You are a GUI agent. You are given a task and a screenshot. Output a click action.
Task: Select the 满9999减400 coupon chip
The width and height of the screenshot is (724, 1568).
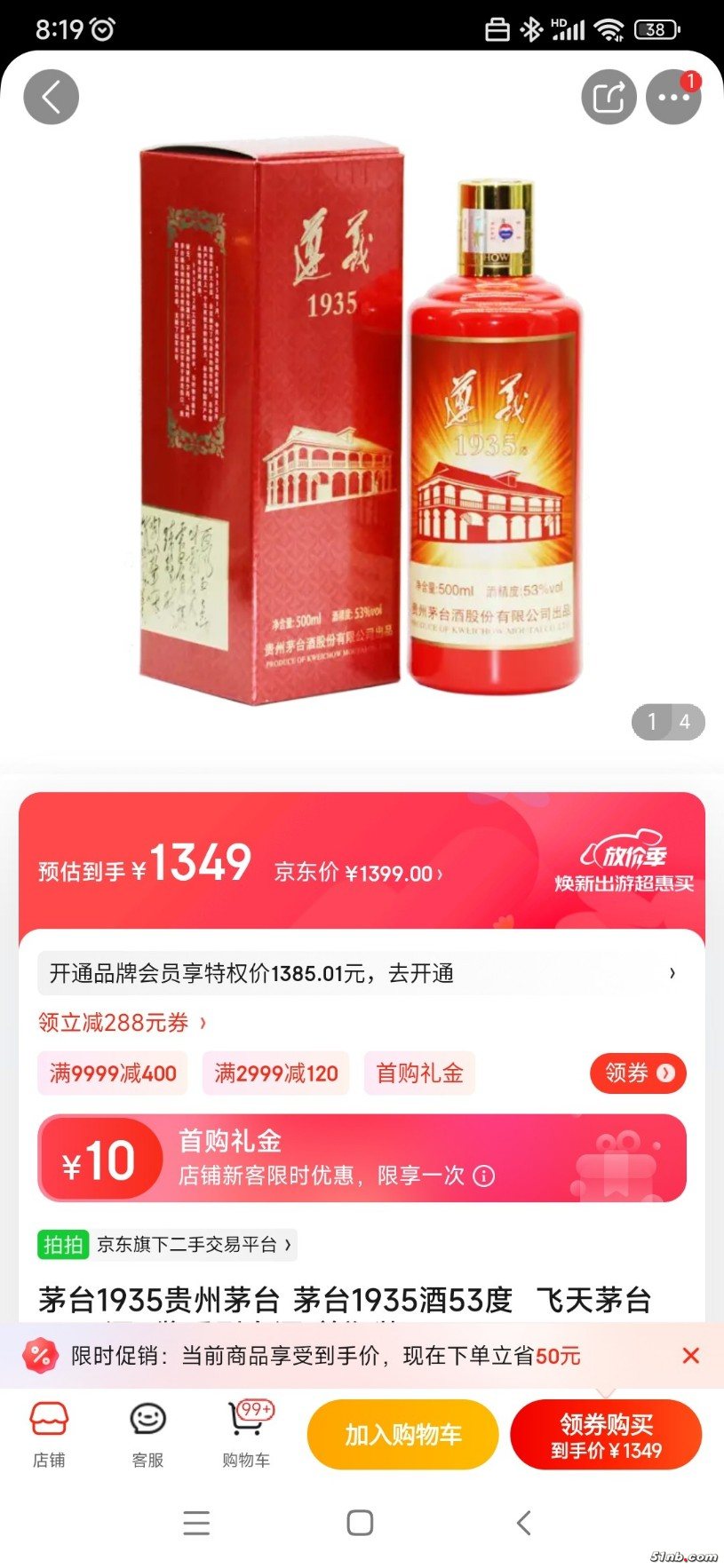pyautogui.click(x=113, y=1073)
